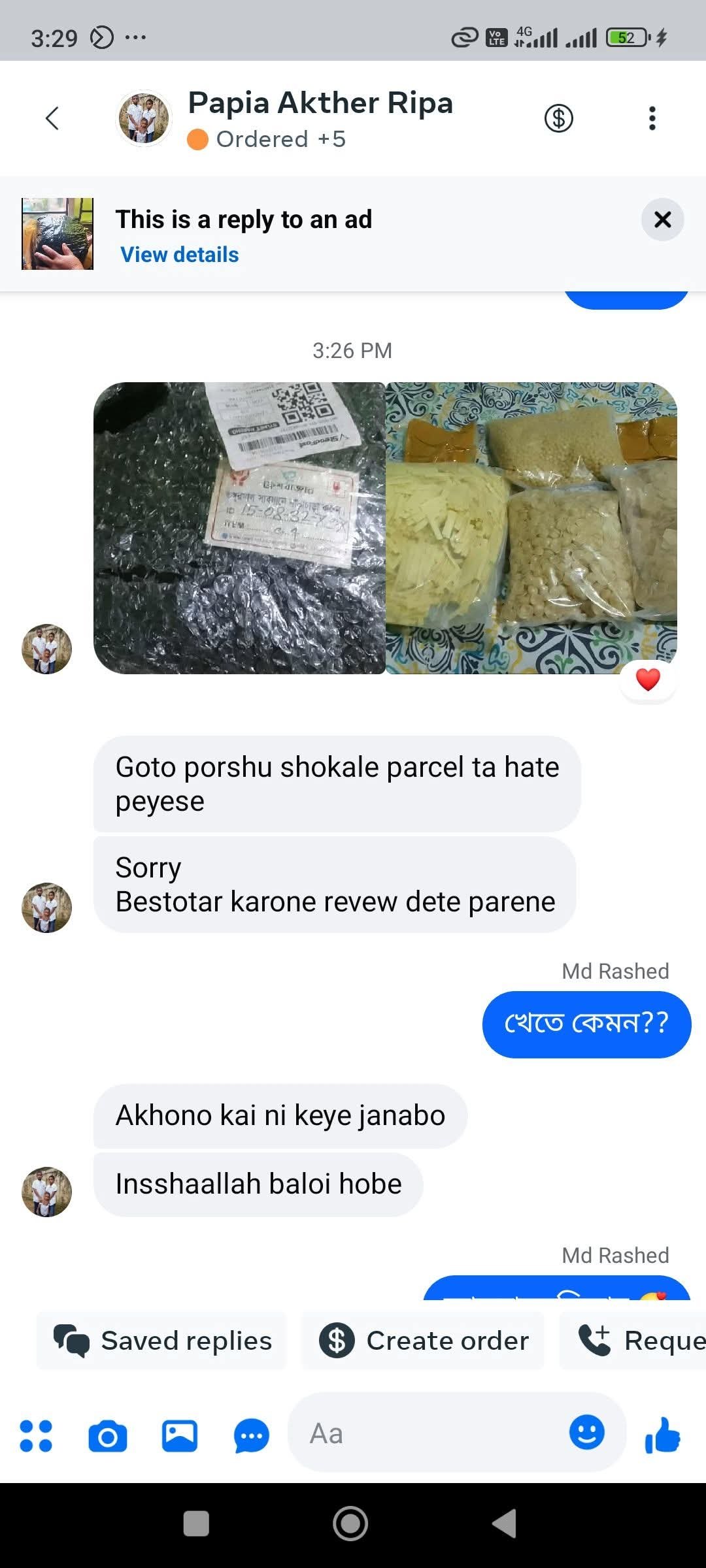
Task: Open the emoji picker
Action: pyautogui.click(x=586, y=1433)
